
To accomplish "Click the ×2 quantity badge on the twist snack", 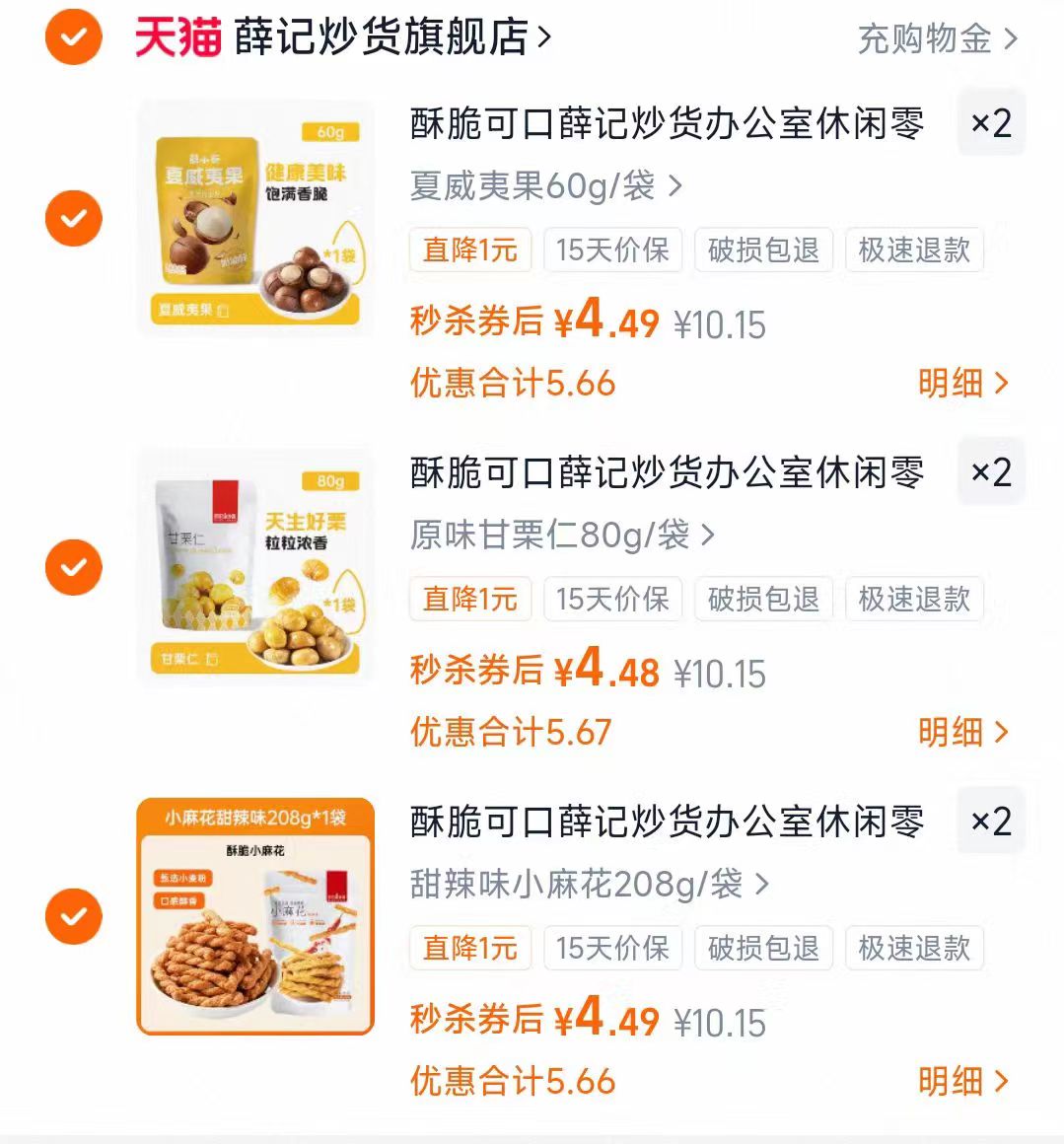I will pyautogui.click(x=991, y=820).
